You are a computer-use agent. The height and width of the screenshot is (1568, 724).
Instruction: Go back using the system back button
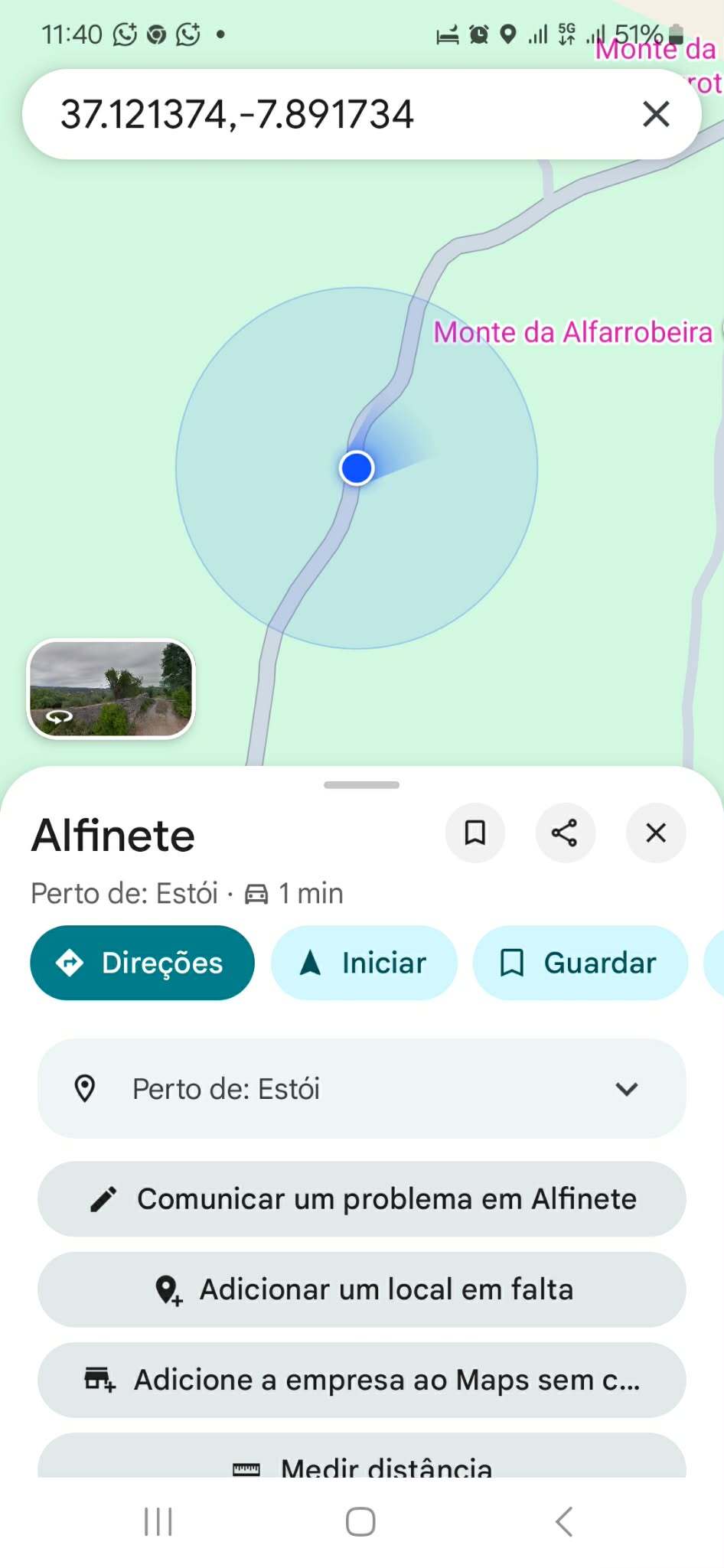(x=564, y=1521)
